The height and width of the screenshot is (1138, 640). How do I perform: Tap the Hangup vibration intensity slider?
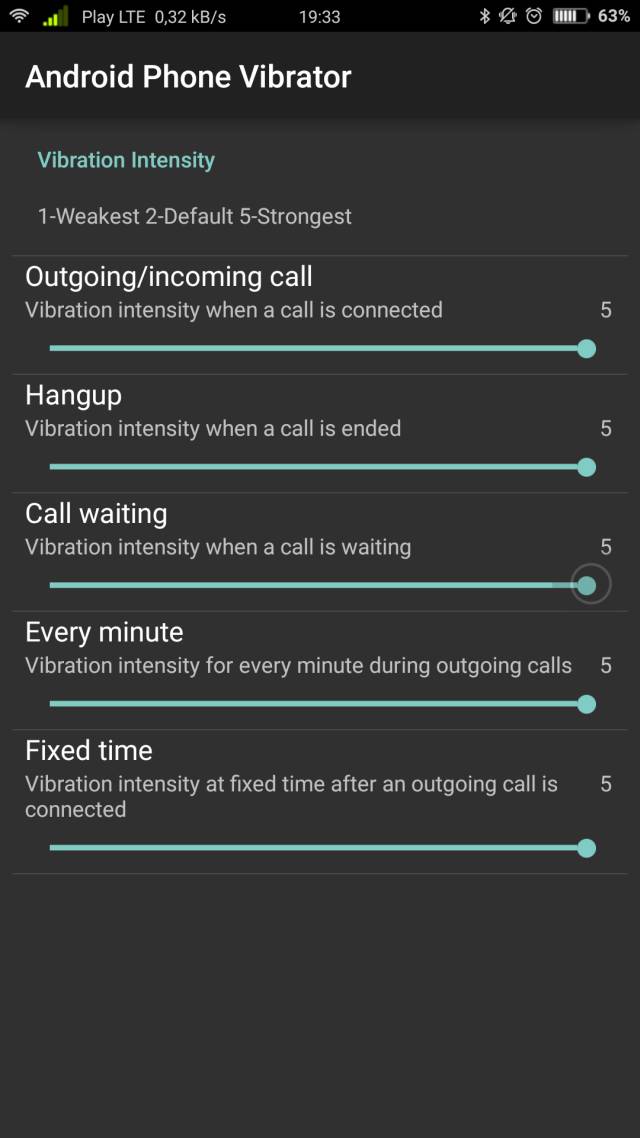tap(318, 467)
